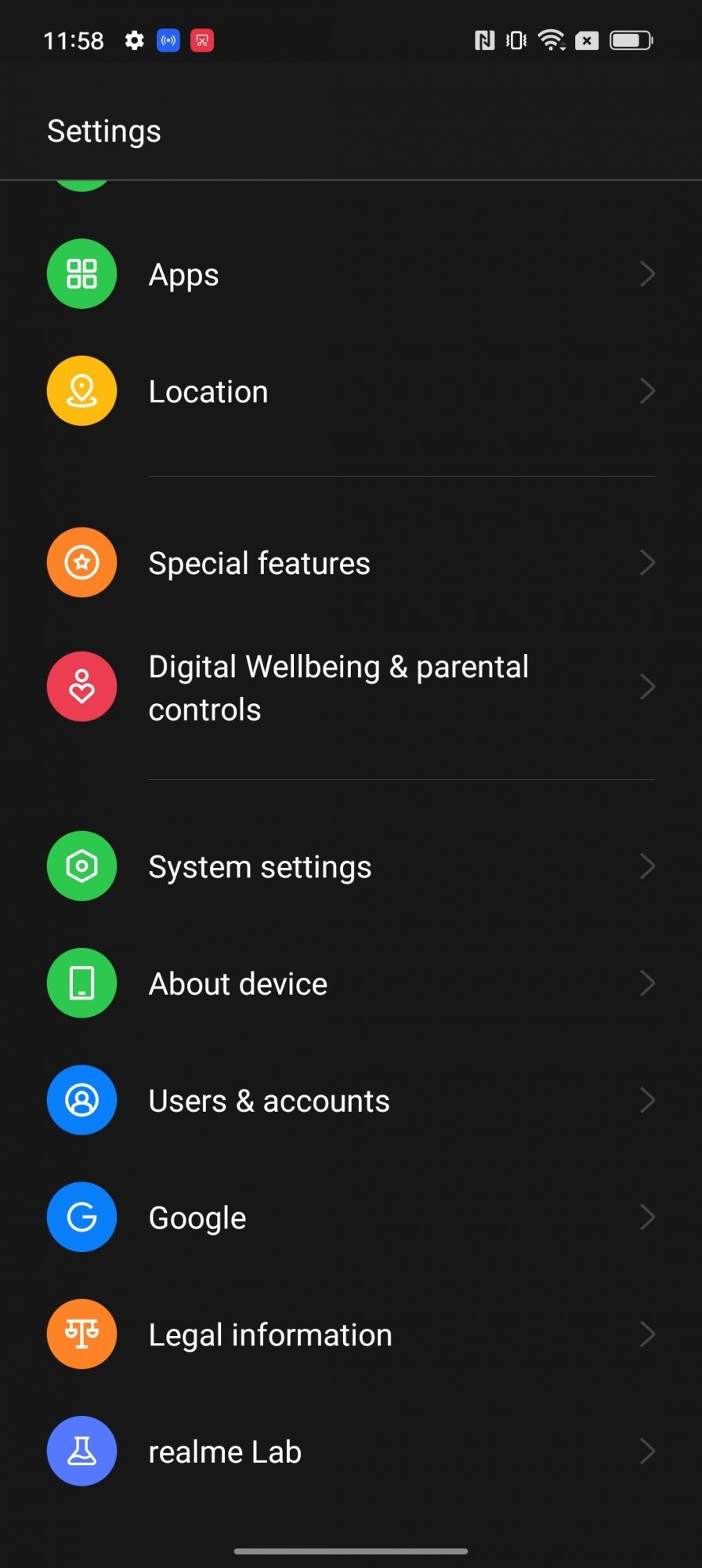Open the Apps settings
Screen dimensions: 702x1568
[350, 274]
